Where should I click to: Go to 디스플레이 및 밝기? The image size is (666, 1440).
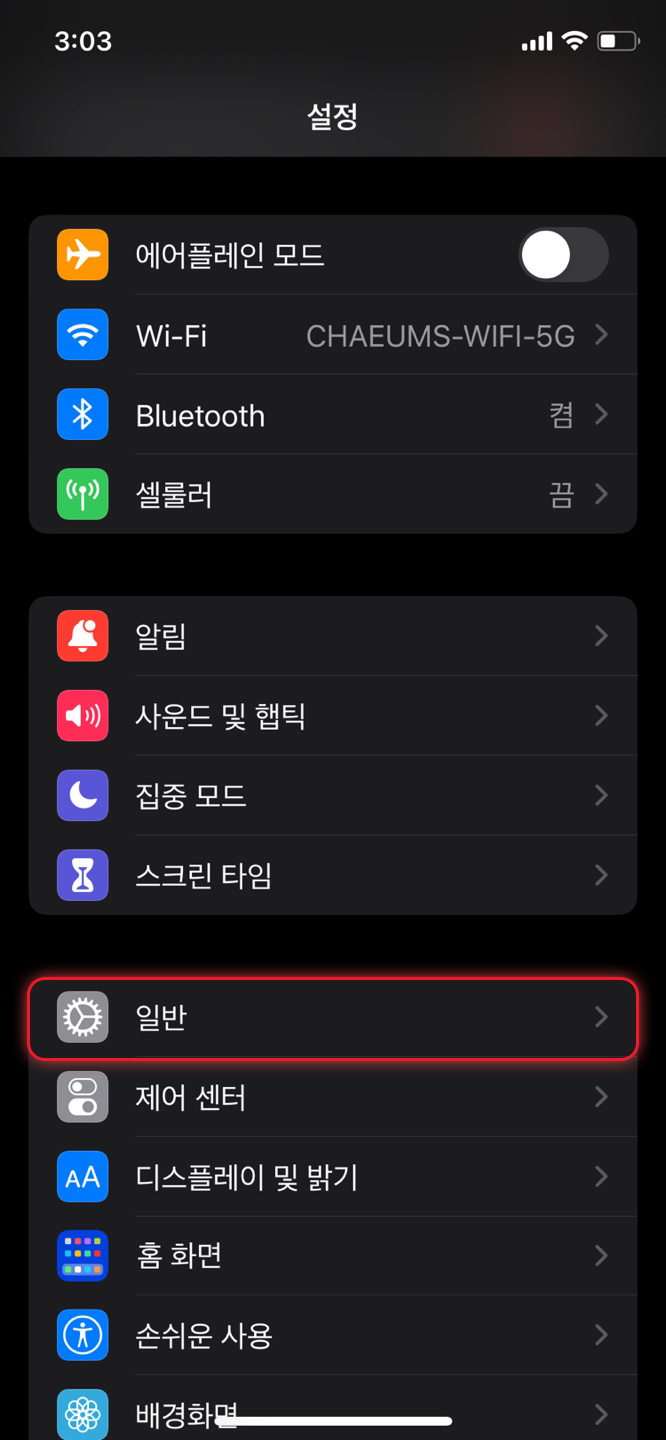pos(333,1177)
